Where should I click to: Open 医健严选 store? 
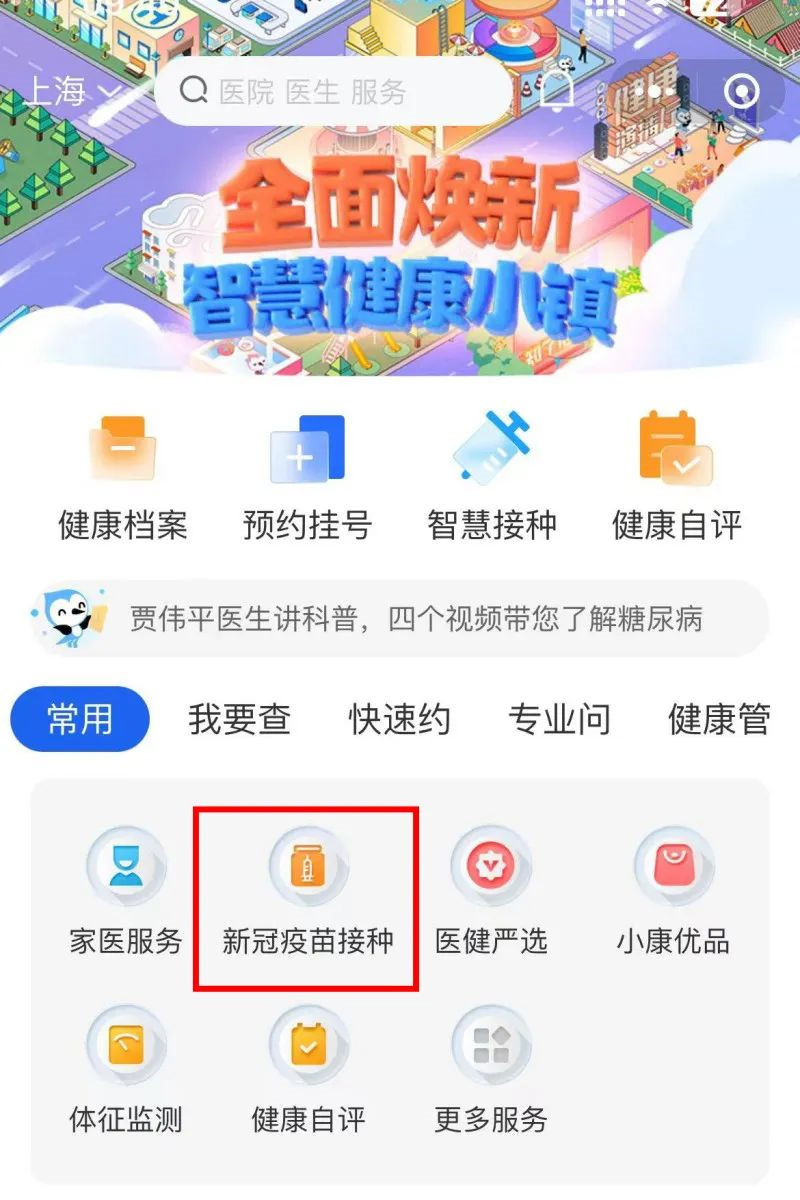pyautogui.click(x=491, y=892)
